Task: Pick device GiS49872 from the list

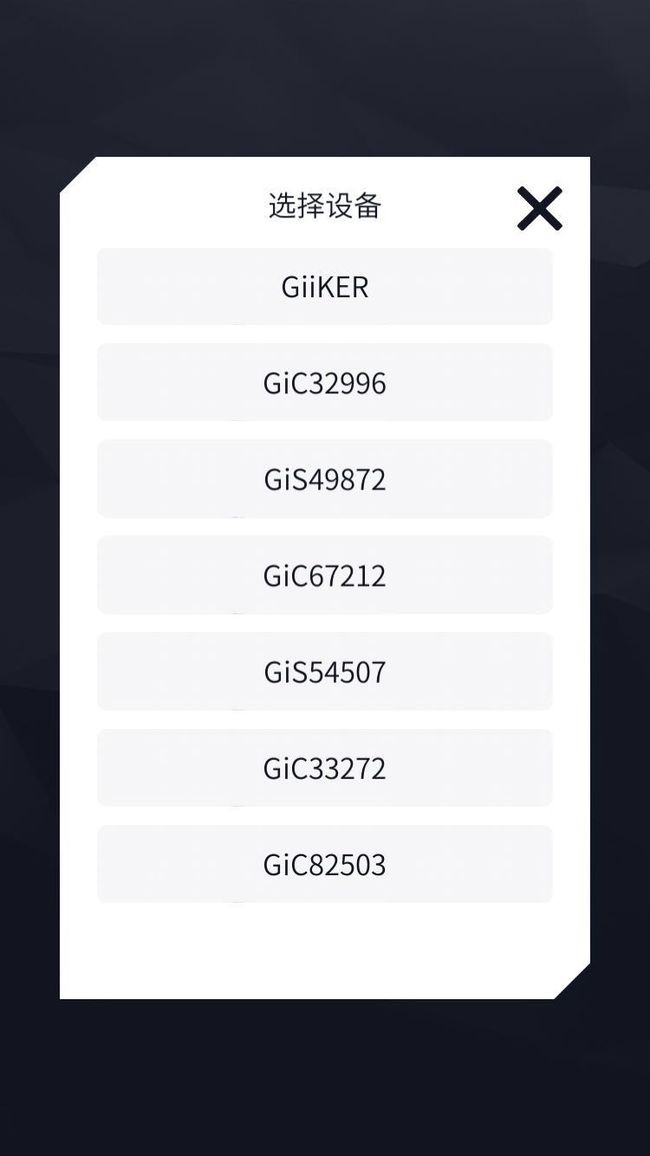Action: pos(325,479)
